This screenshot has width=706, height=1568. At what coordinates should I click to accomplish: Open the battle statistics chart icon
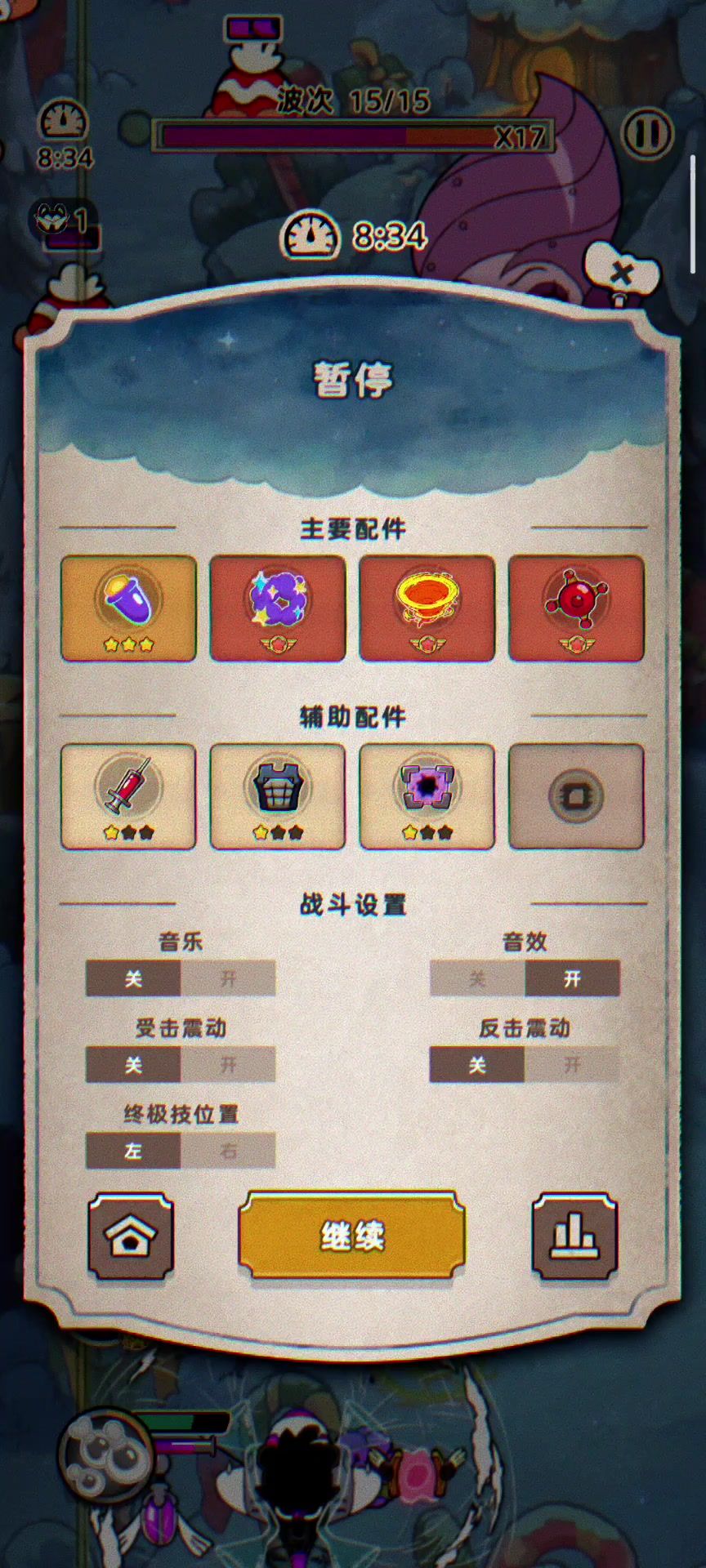click(574, 1236)
